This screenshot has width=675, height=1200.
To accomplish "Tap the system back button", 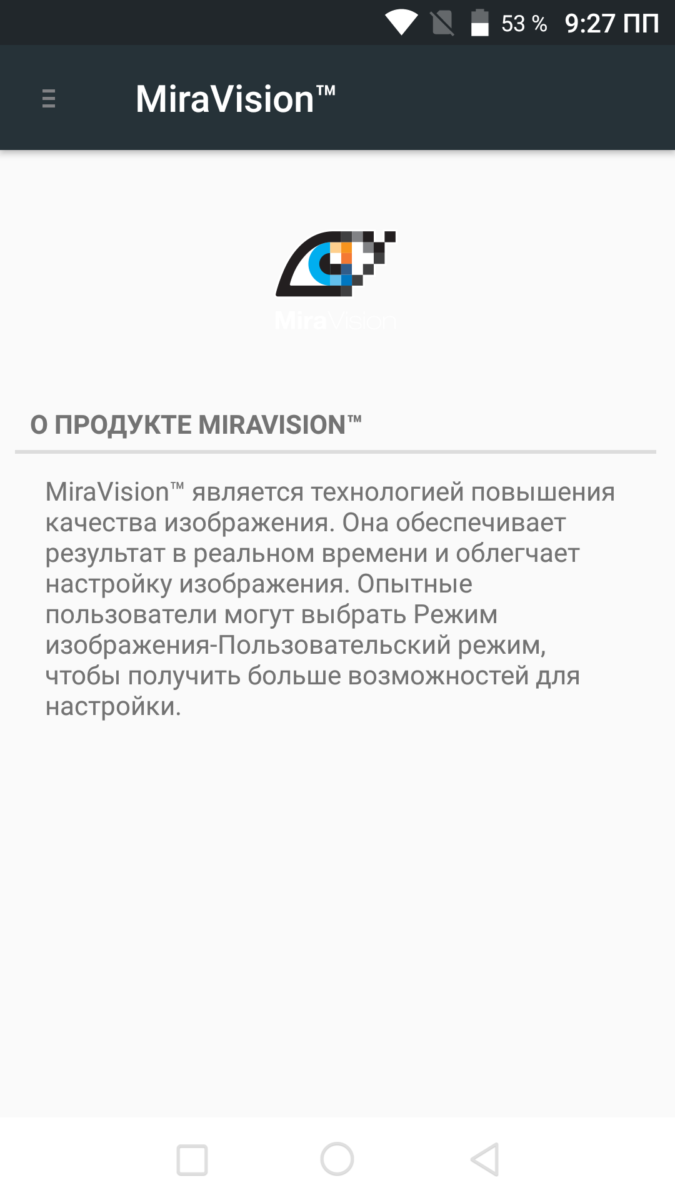I will (x=485, y=1159).
